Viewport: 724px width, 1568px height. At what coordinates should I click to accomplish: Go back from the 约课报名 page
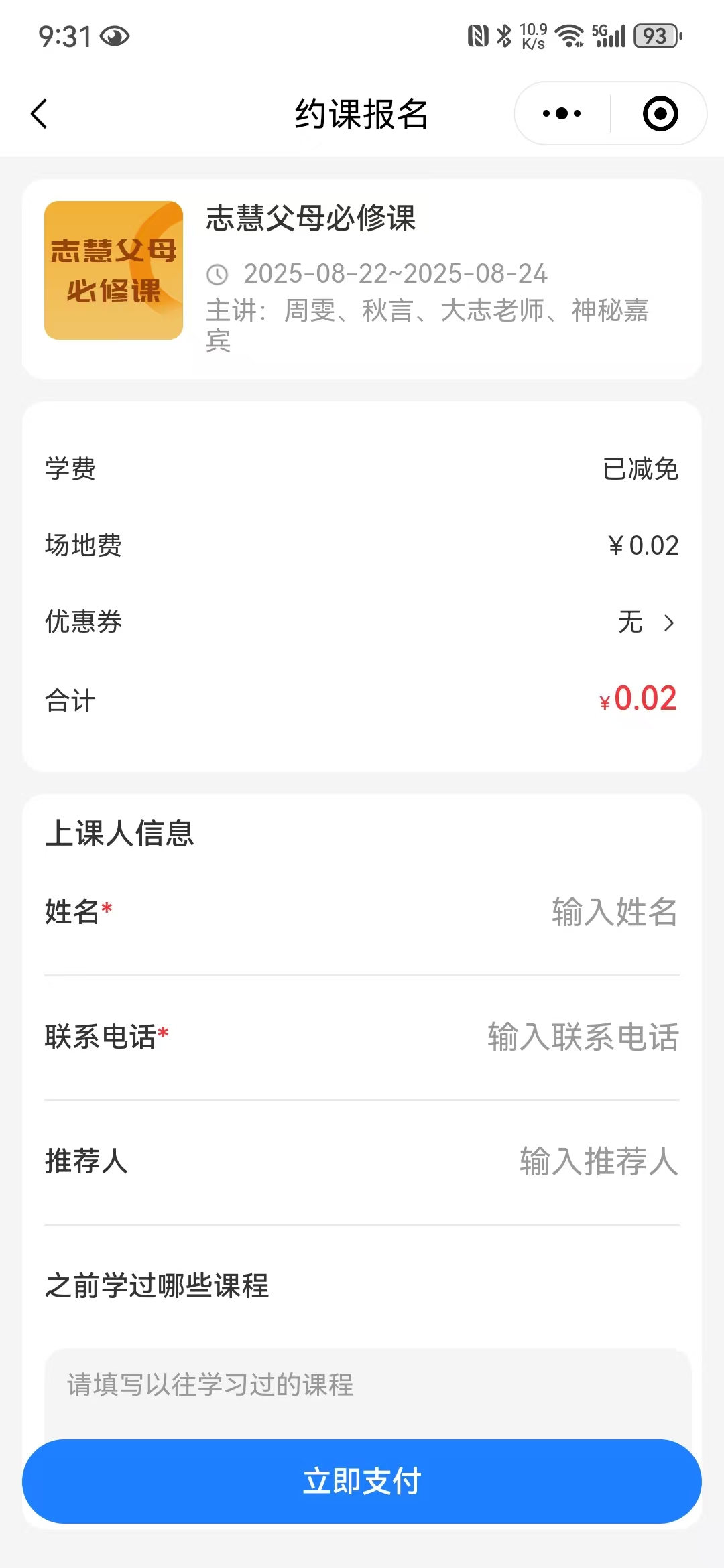pyautogui.click(x=40, y=114)
